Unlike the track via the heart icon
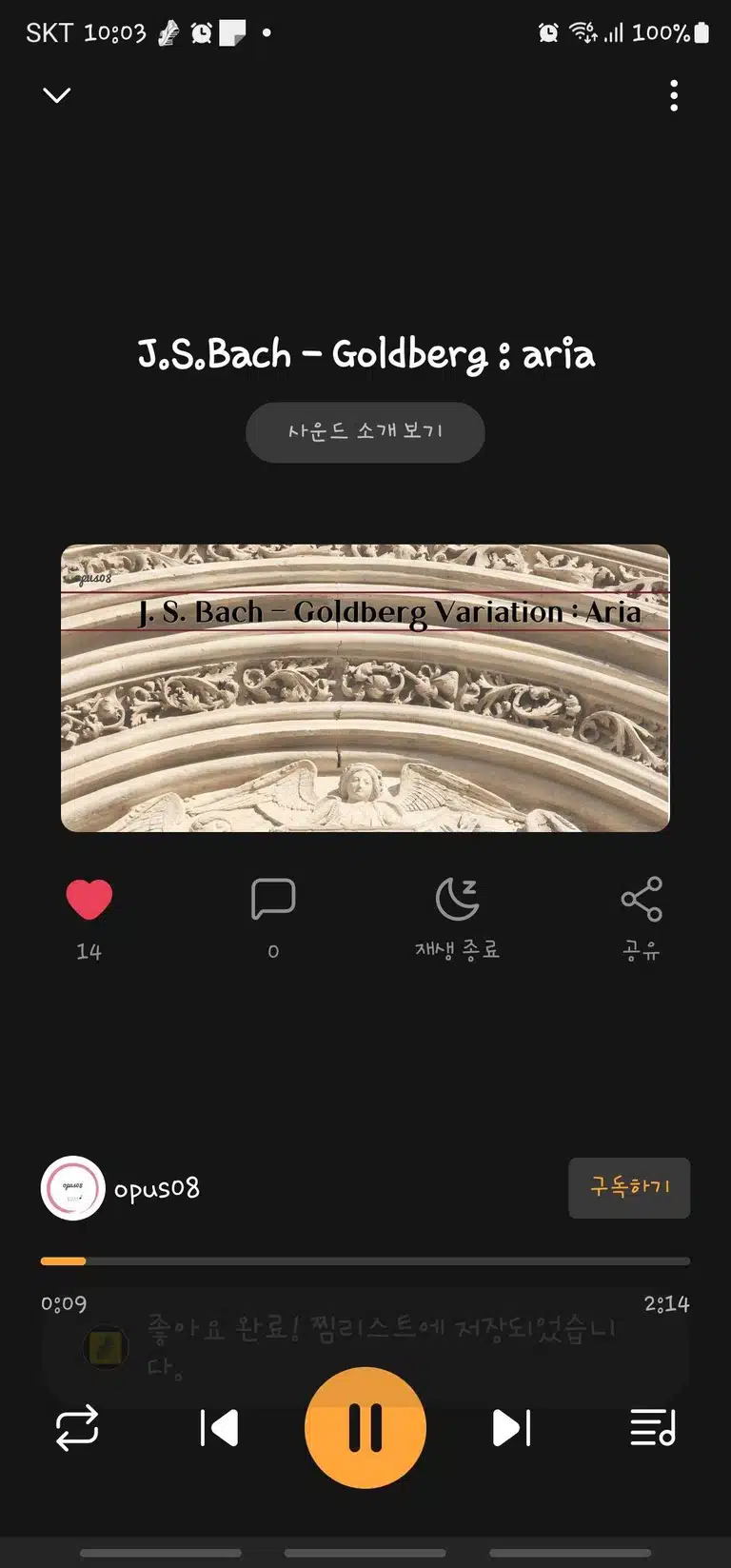This screenshot has height=1568, width=731. [89, 900]
